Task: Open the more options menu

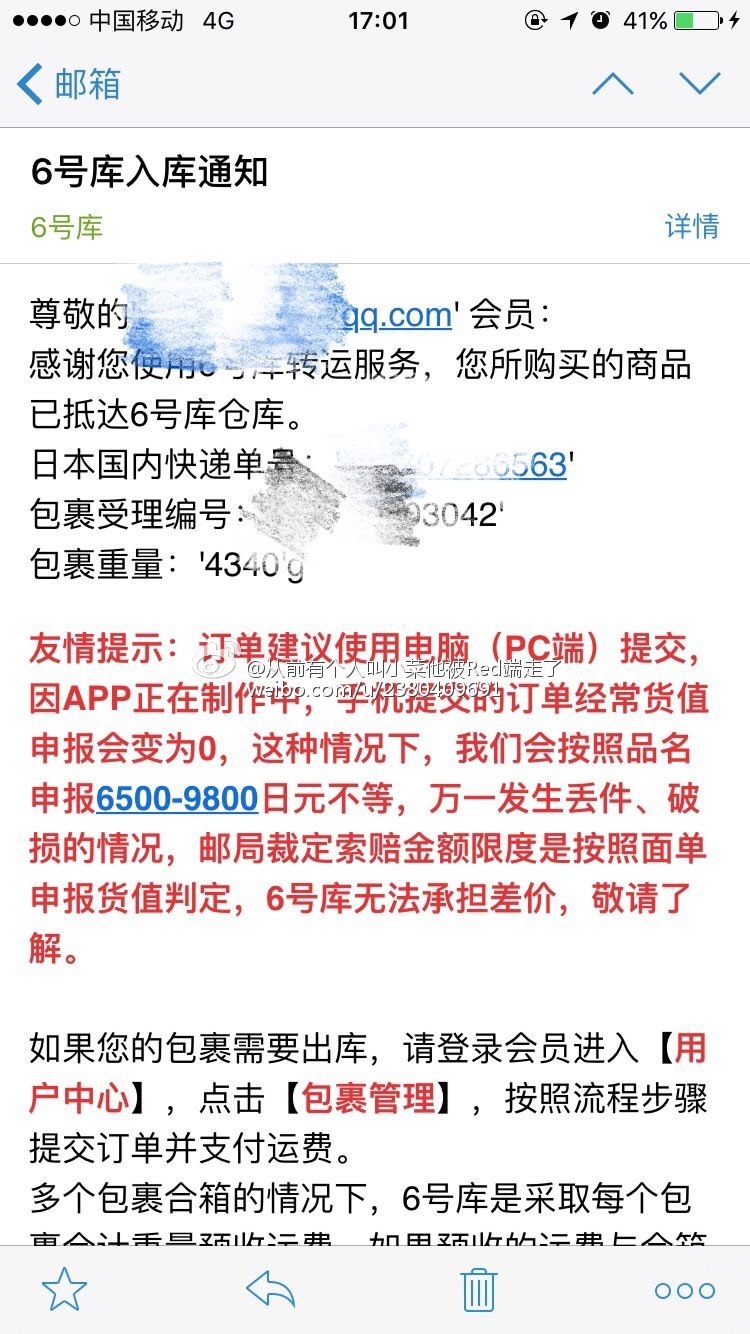Action: point(685,1291)
